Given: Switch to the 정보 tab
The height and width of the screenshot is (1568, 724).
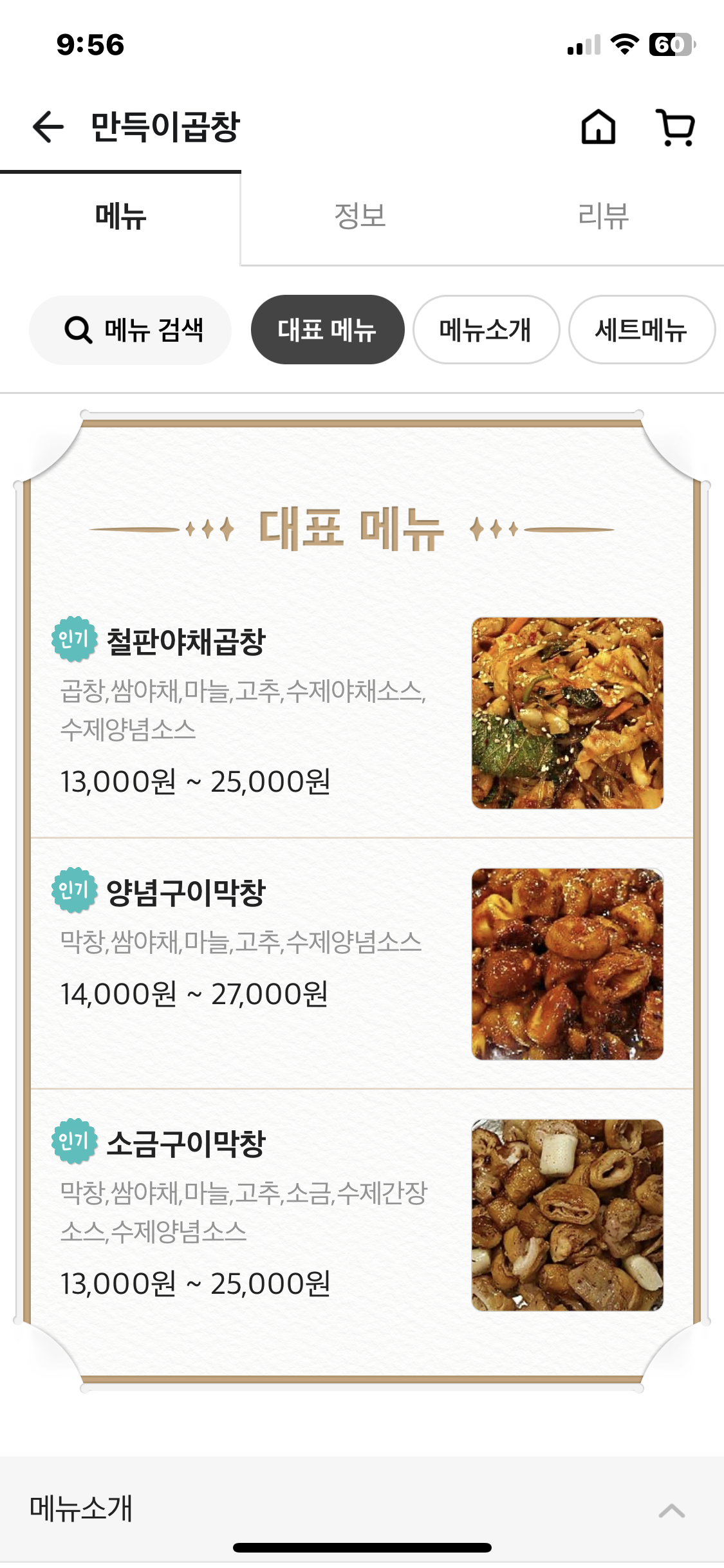Looking at the screenshot, I should (x=360, y=216).
